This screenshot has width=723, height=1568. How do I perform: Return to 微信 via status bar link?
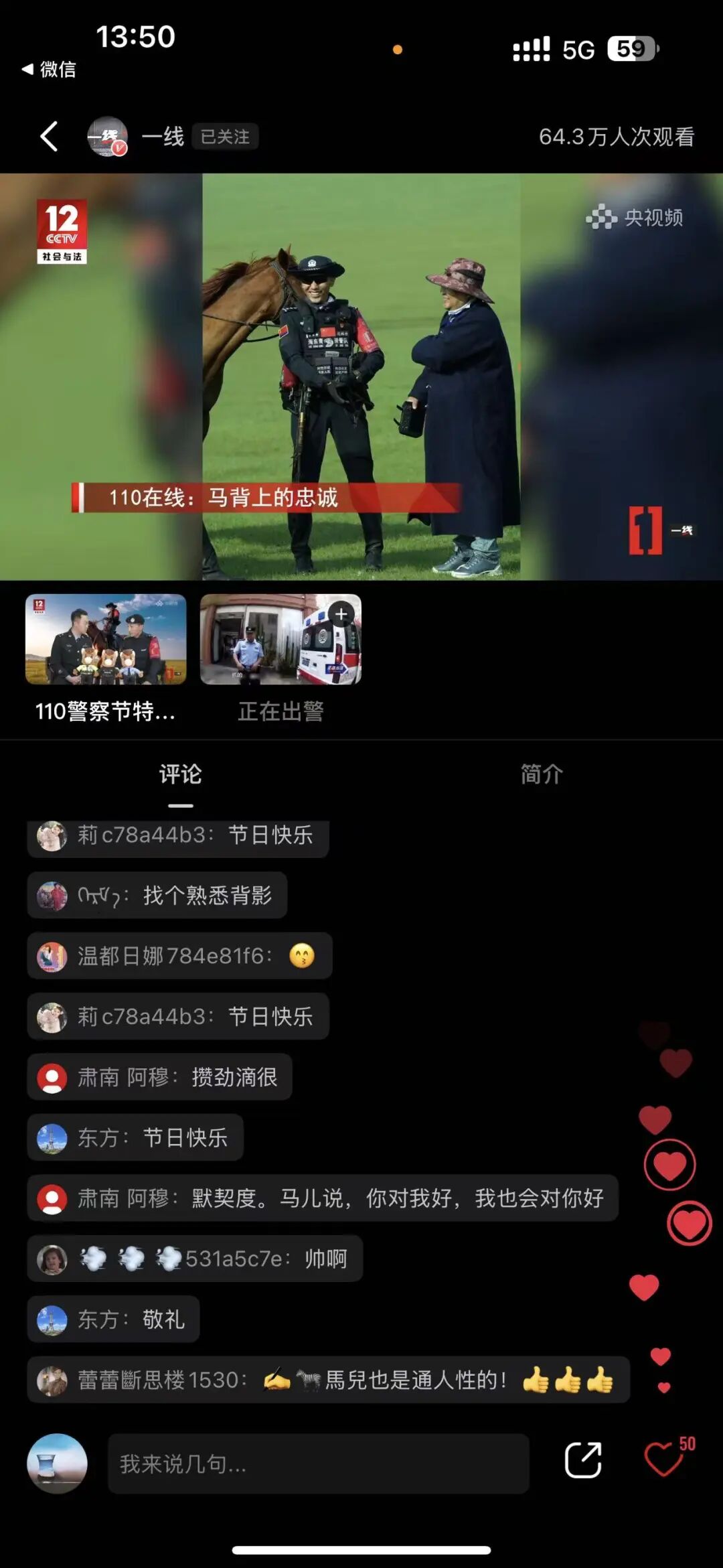[49, 69]
